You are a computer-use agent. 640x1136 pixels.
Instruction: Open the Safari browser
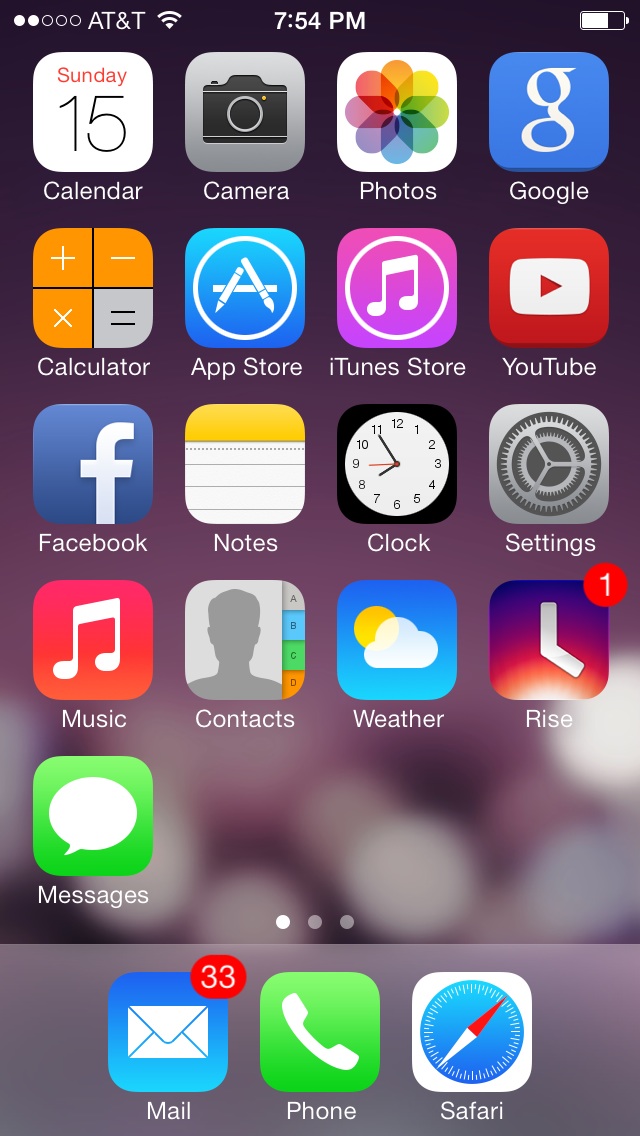pos(472,1032)
